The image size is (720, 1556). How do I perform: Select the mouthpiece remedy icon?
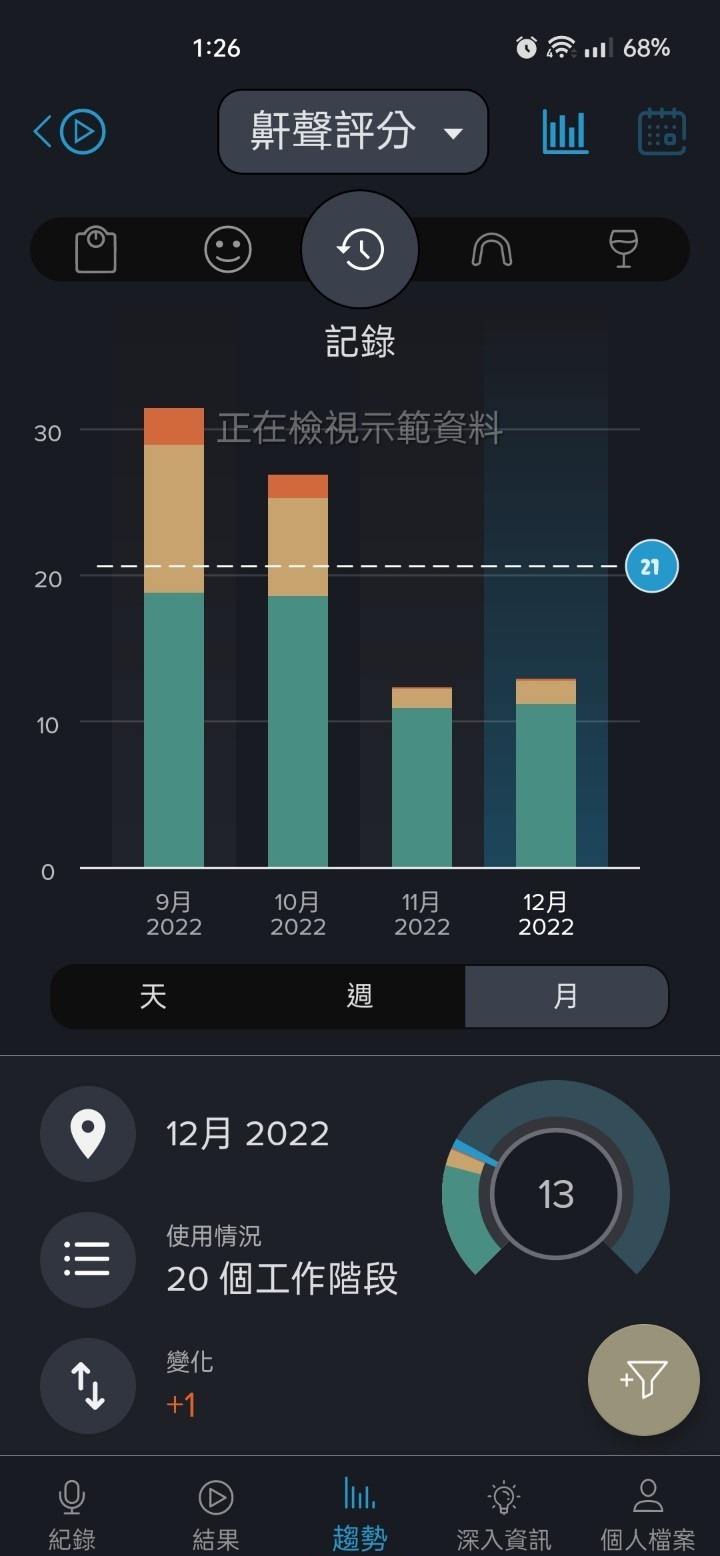coord(489,250)
